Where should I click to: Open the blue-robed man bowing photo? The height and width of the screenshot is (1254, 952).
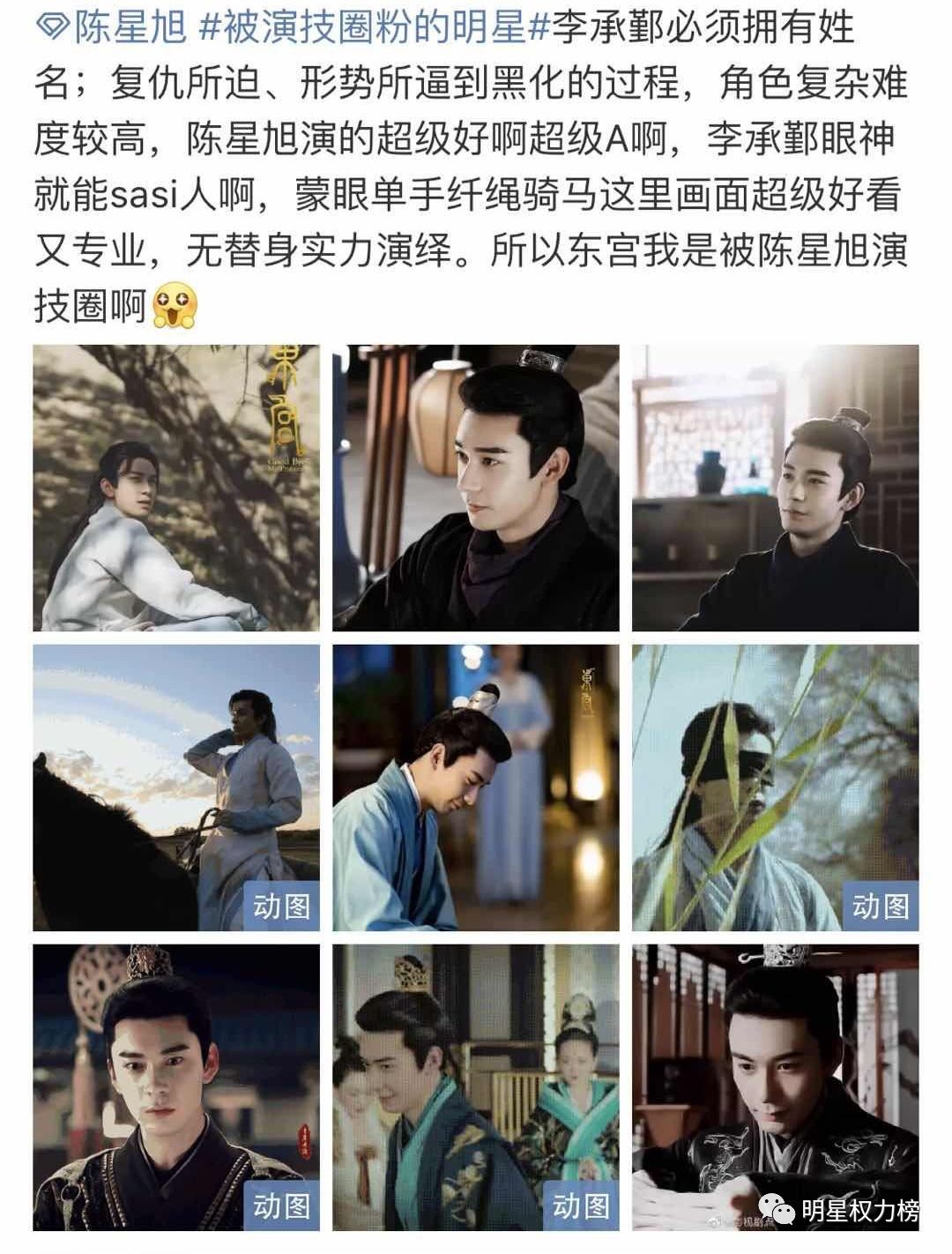click(475, 787)
